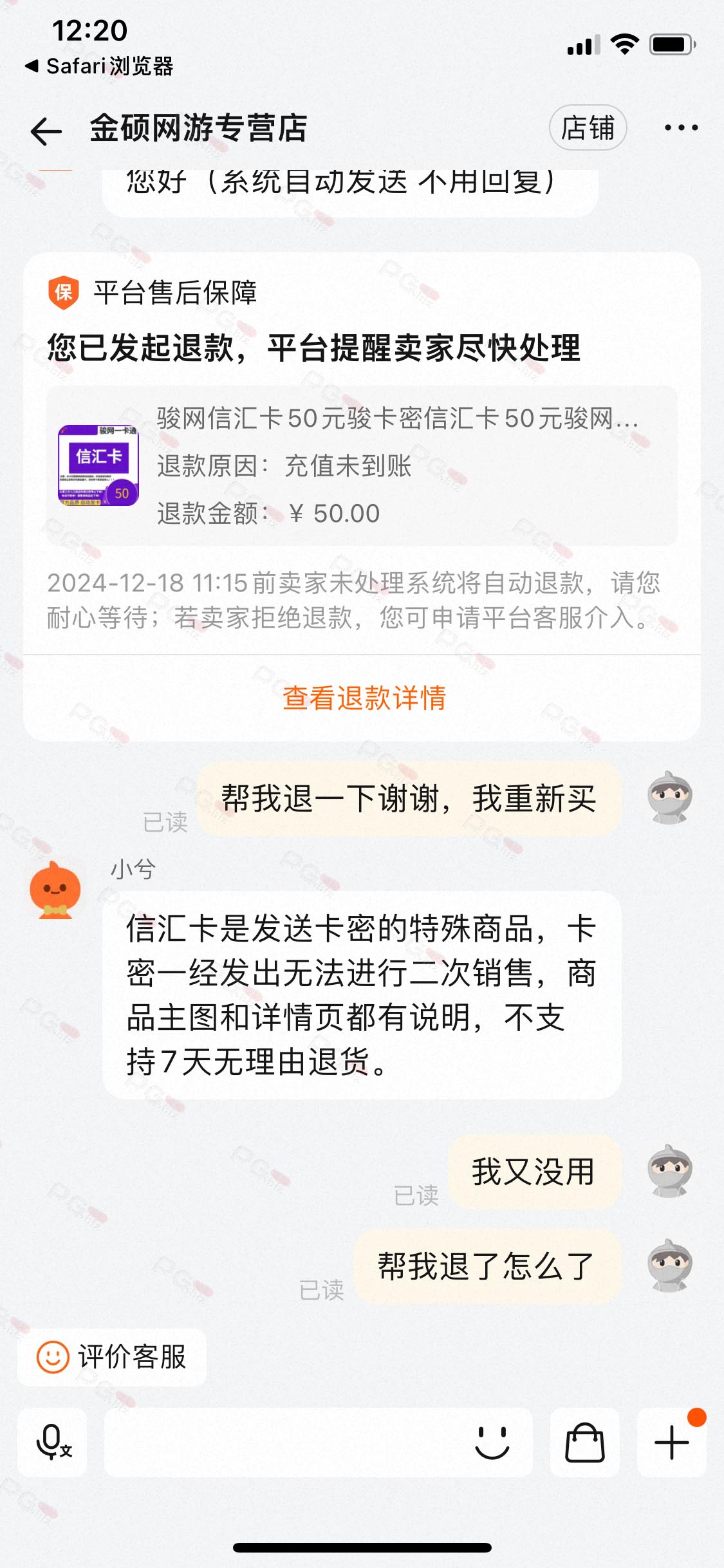This screenshot has width=724, height=1568.
Task: Open the 店铺 store page
Action: (x=588, y=127)
